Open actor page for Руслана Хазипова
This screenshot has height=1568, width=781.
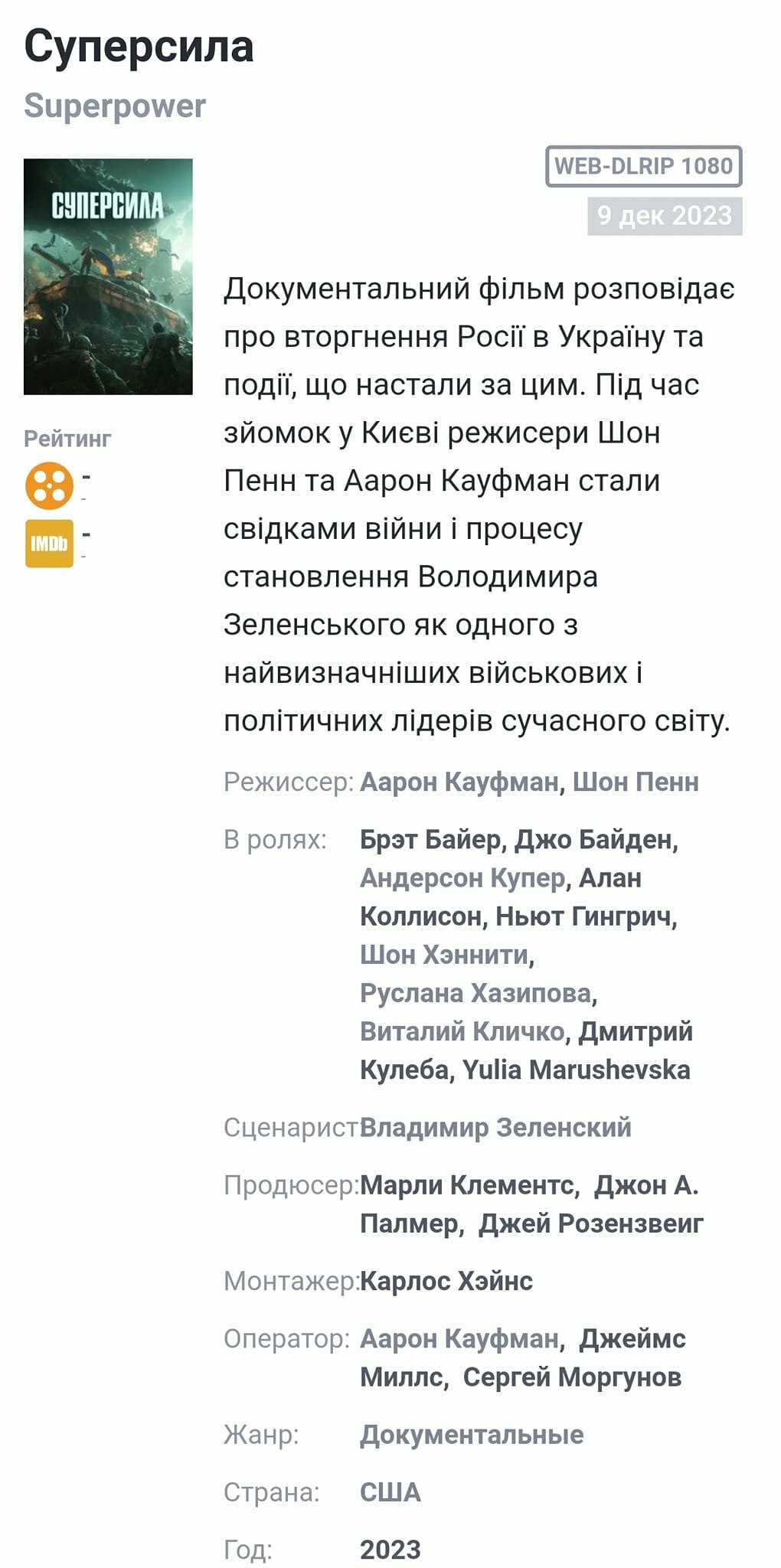coord(475,993)
